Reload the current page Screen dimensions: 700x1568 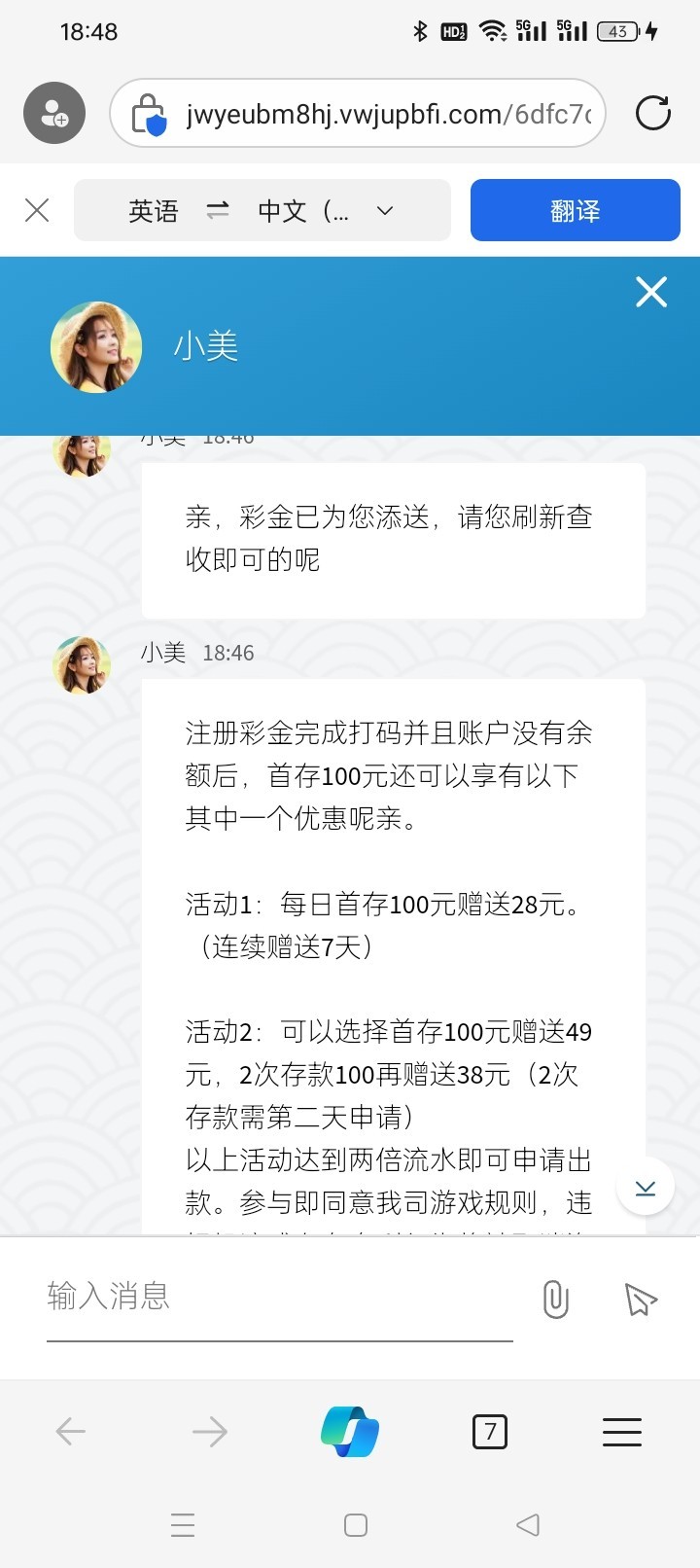[x=652, y=114]
